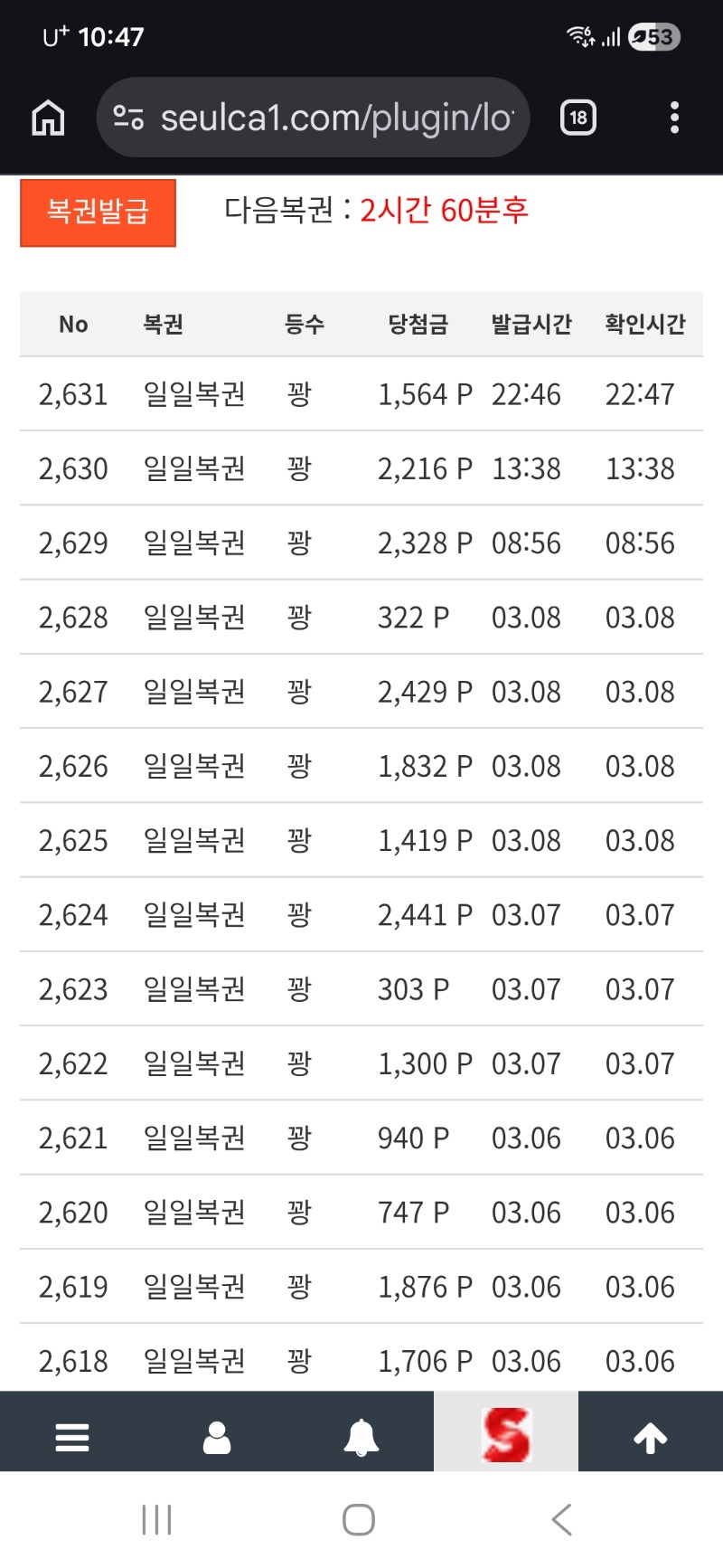
Task: Tap the 복권발급 button
Action: pyautogui.click(x=98, y=213)
